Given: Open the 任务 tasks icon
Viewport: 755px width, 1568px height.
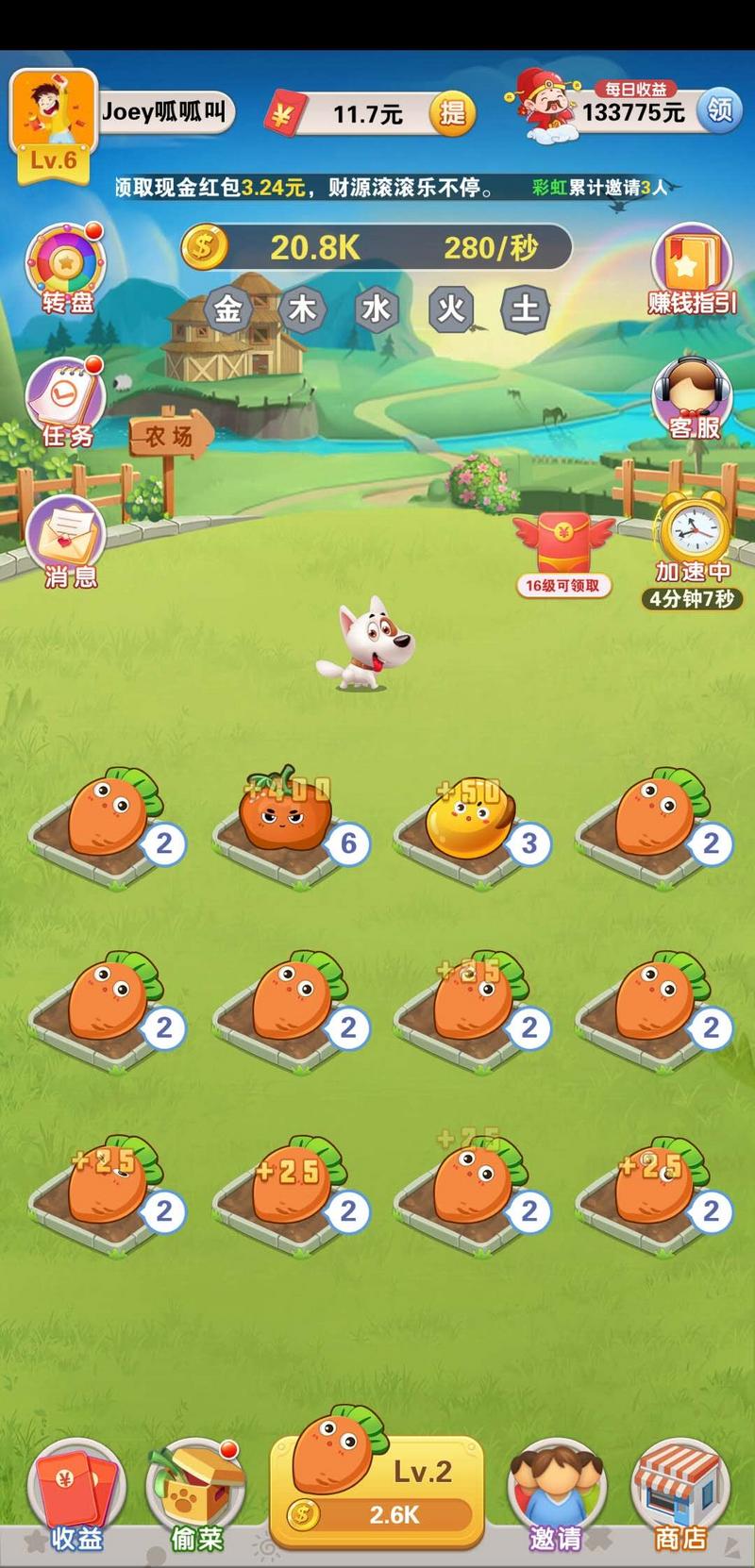Looking at the screenshot, I should [65, 401].
